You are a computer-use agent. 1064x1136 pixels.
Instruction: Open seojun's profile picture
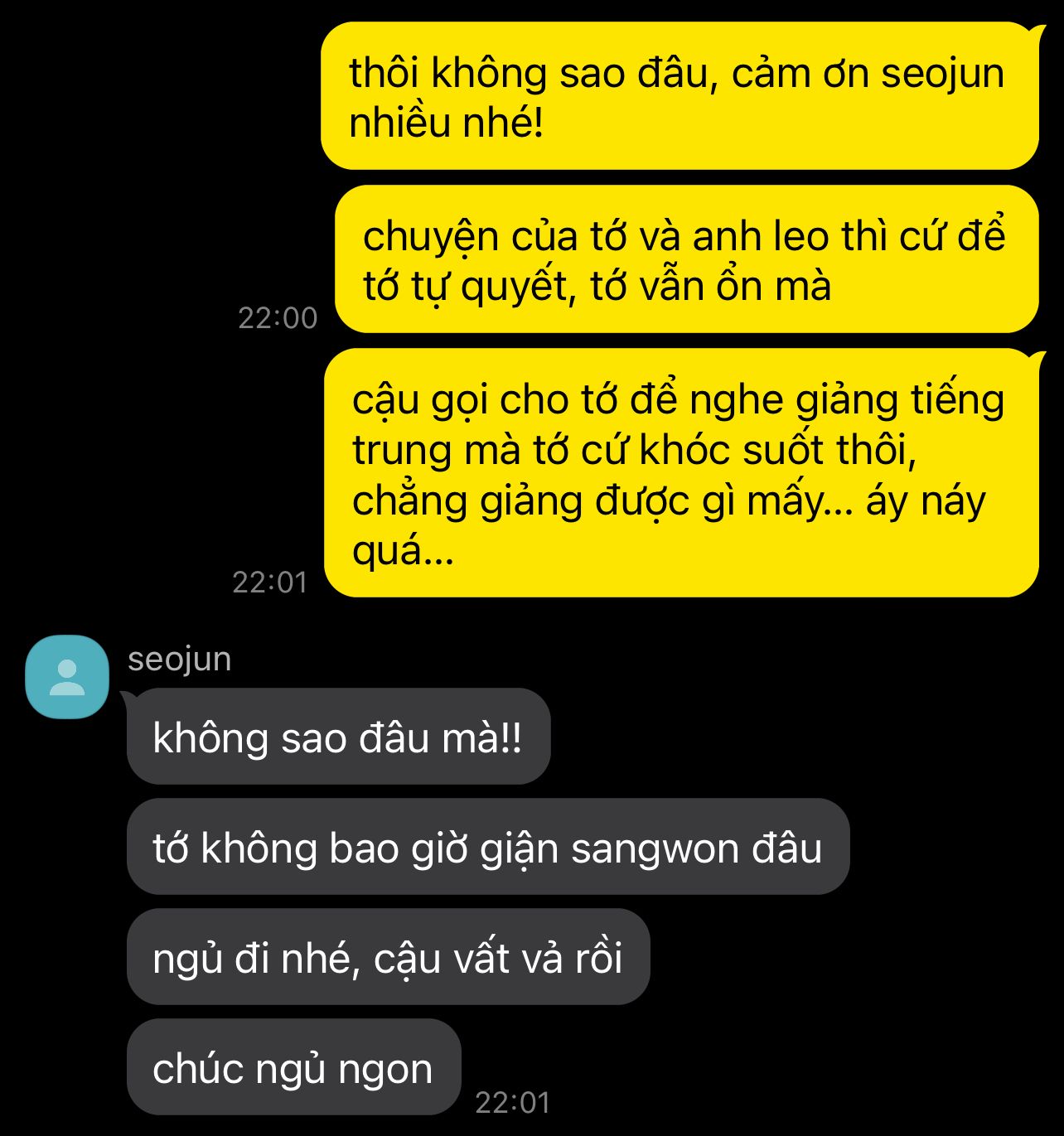67,677
